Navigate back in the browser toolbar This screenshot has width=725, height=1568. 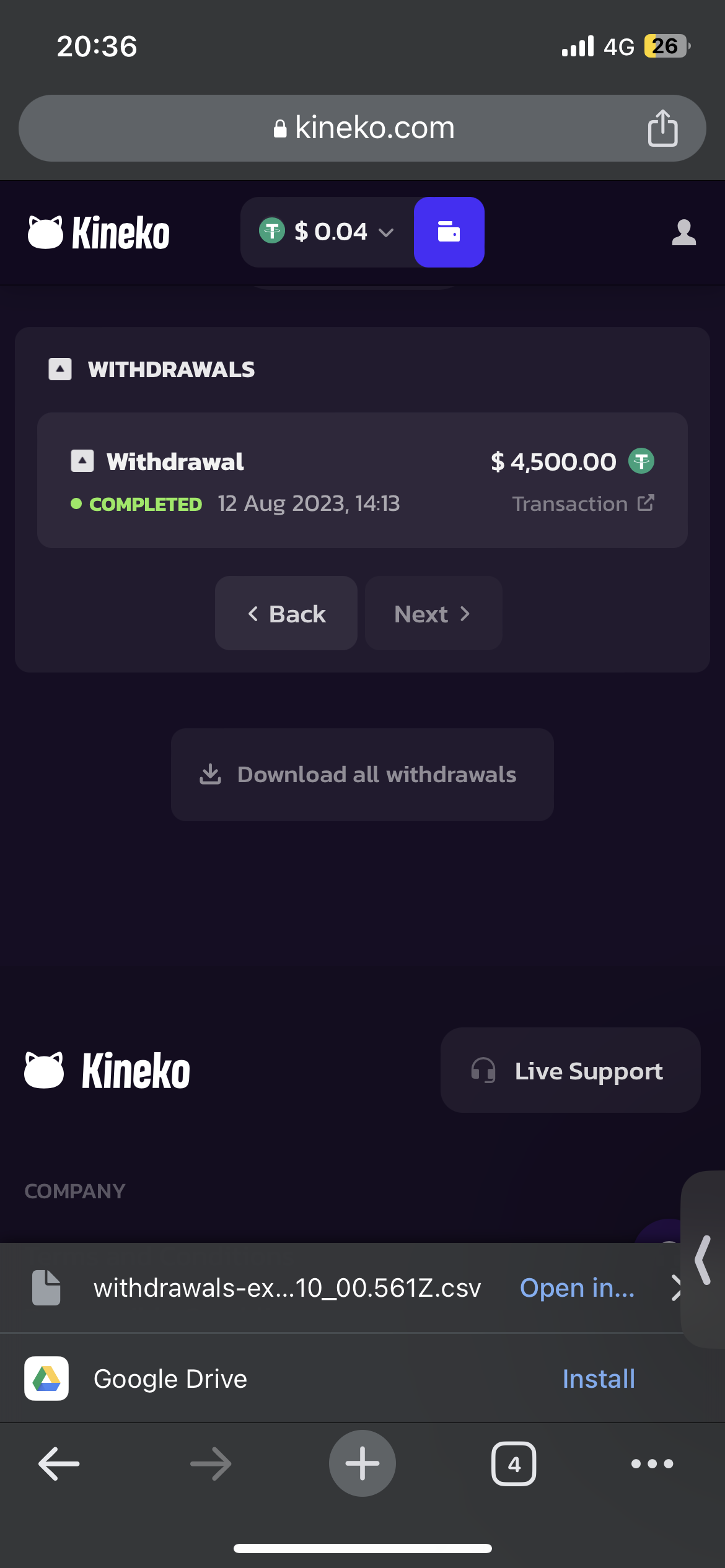[x=59, y=1464]
